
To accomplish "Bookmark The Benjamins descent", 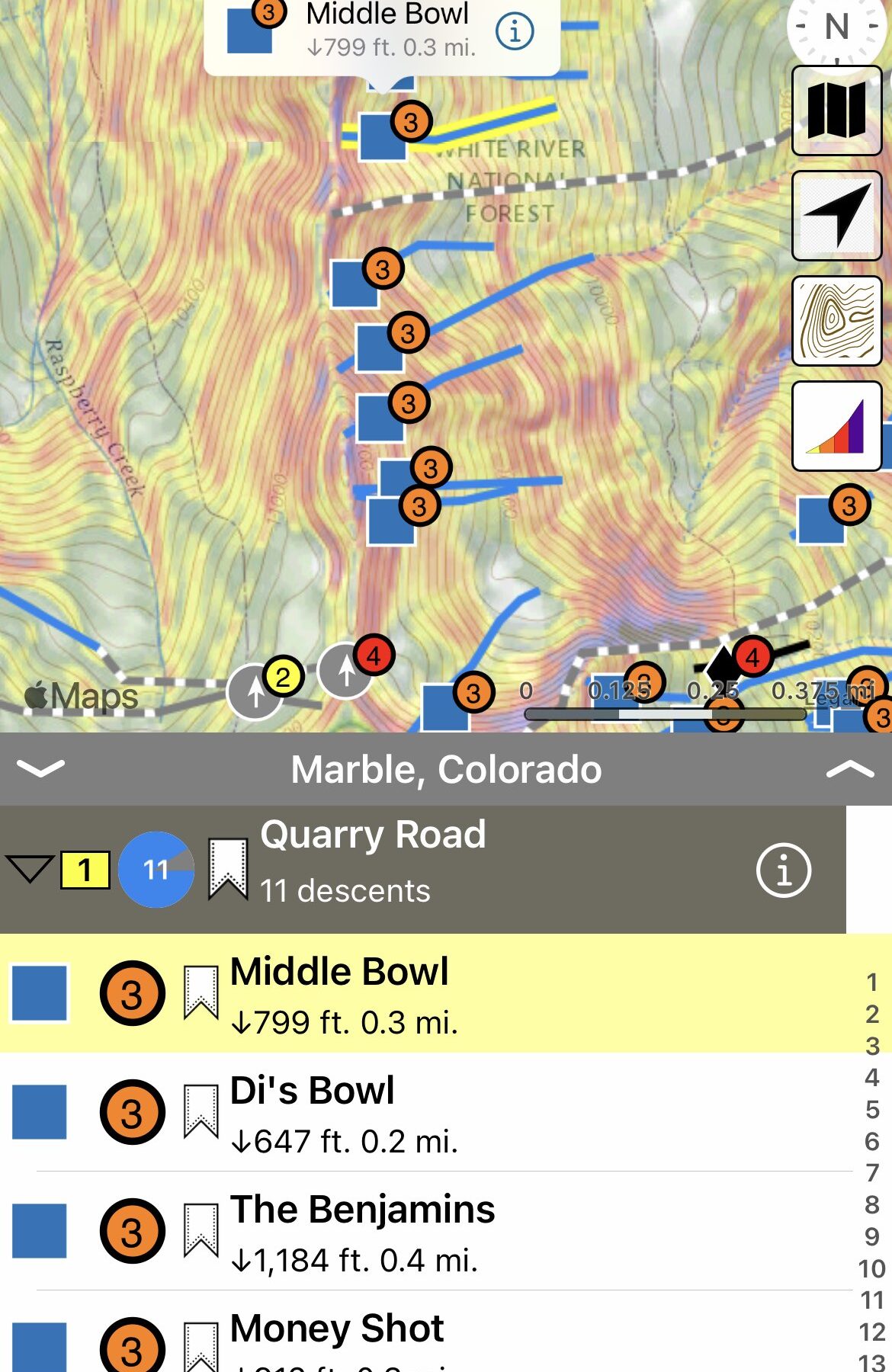I will click(x=201, y=1231).
